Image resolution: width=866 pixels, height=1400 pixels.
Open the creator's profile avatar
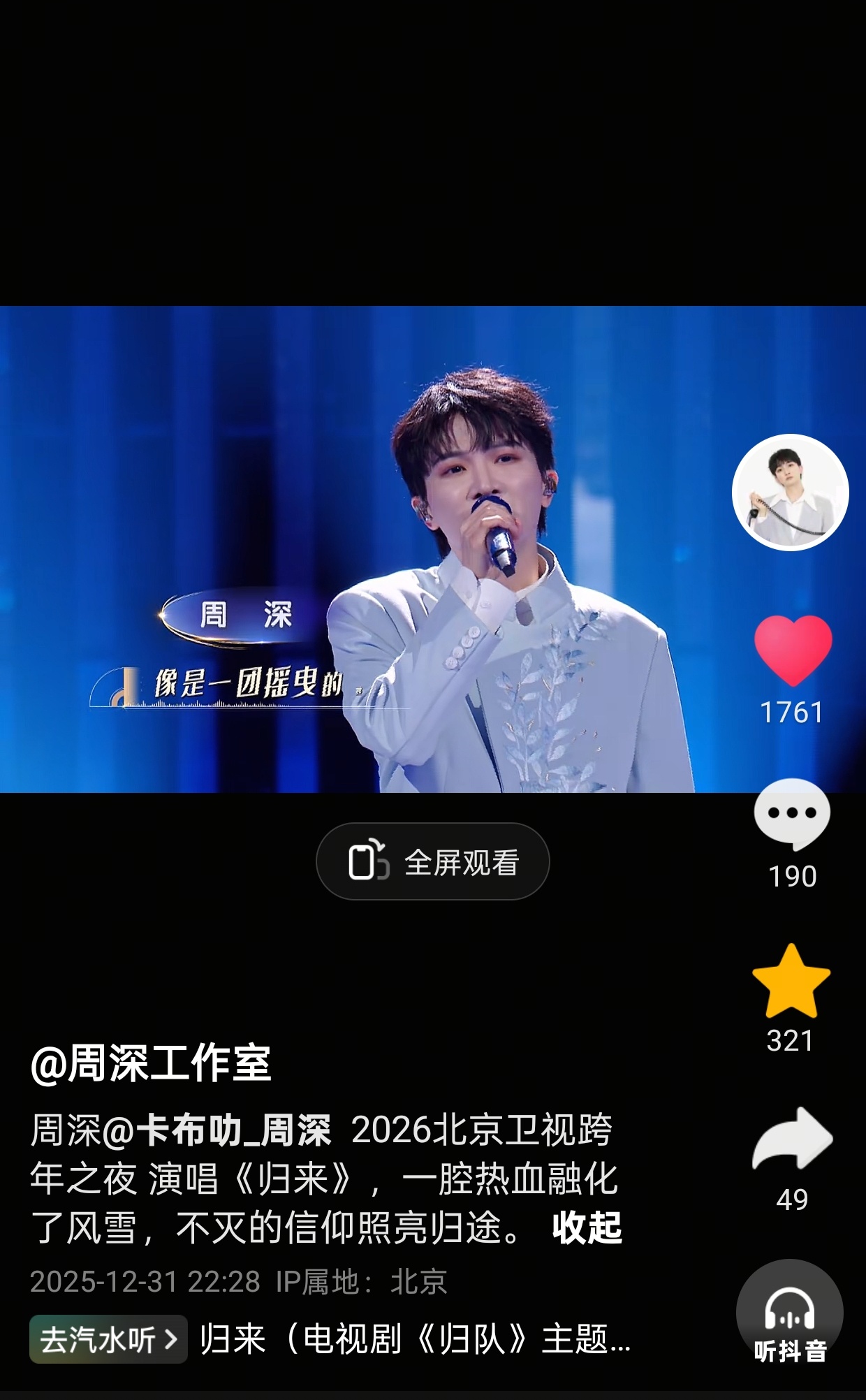click(x=790, y=493)
